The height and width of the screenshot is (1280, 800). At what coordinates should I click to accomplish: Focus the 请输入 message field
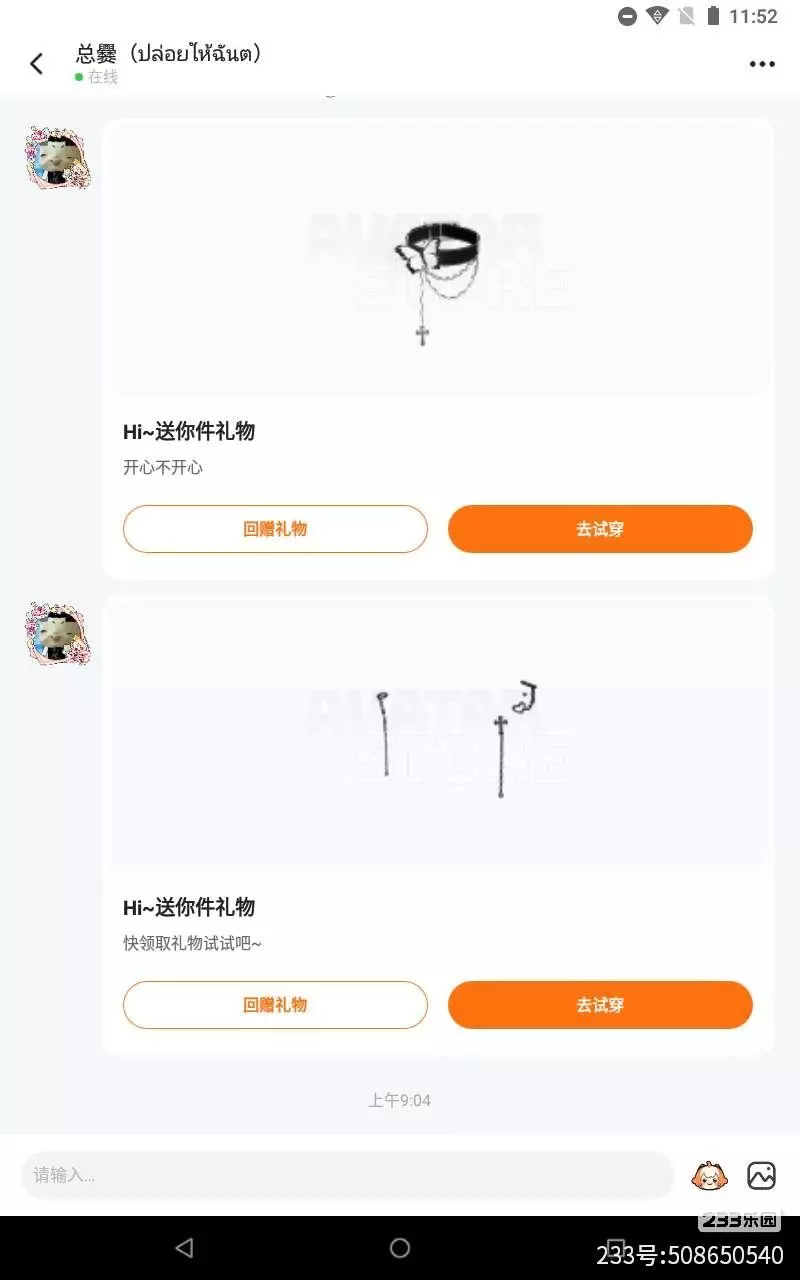[348, 1175]
